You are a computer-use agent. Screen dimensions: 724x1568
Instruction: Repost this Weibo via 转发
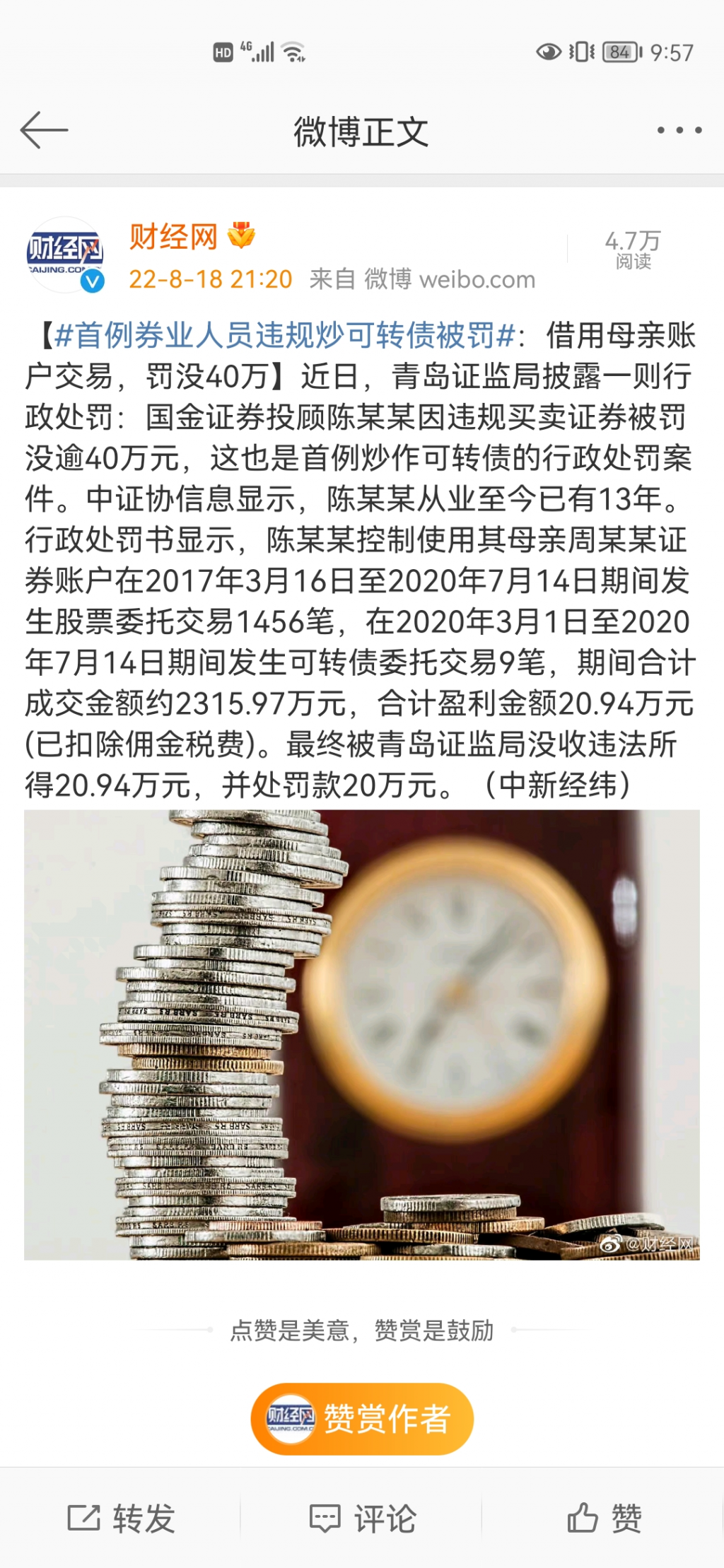121,1518
